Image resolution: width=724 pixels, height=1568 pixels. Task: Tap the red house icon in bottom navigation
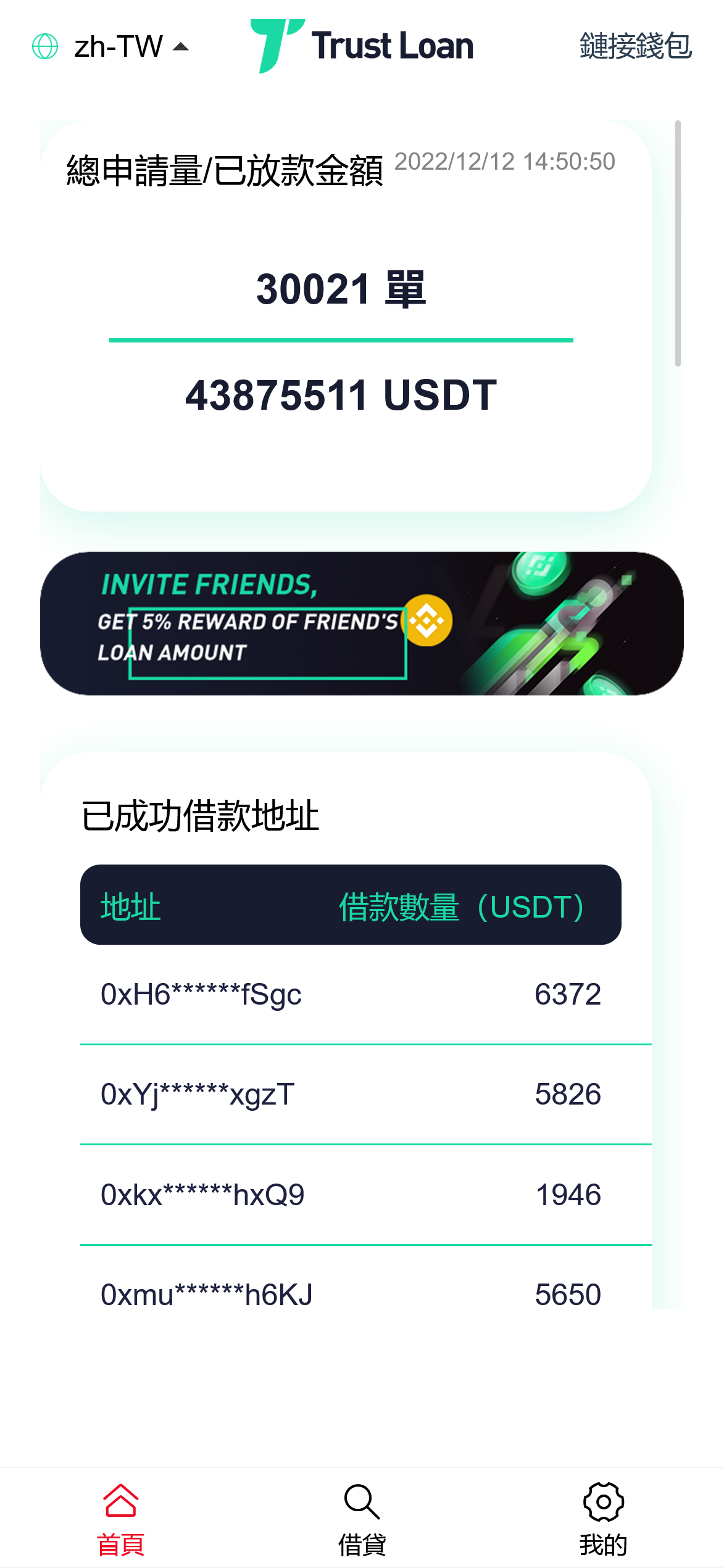[121, 1500]
